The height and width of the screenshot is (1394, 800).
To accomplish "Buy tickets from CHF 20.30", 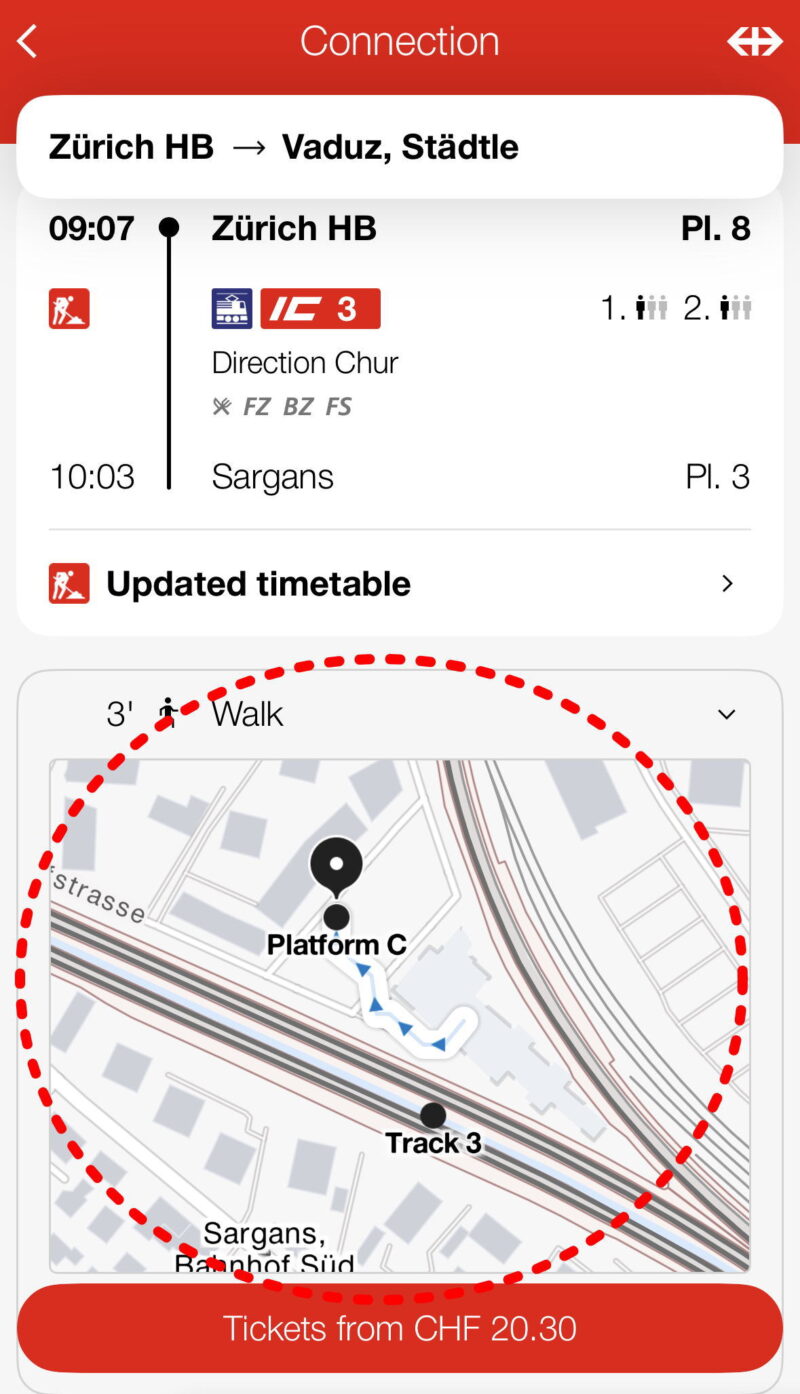I will point(399,1328).
